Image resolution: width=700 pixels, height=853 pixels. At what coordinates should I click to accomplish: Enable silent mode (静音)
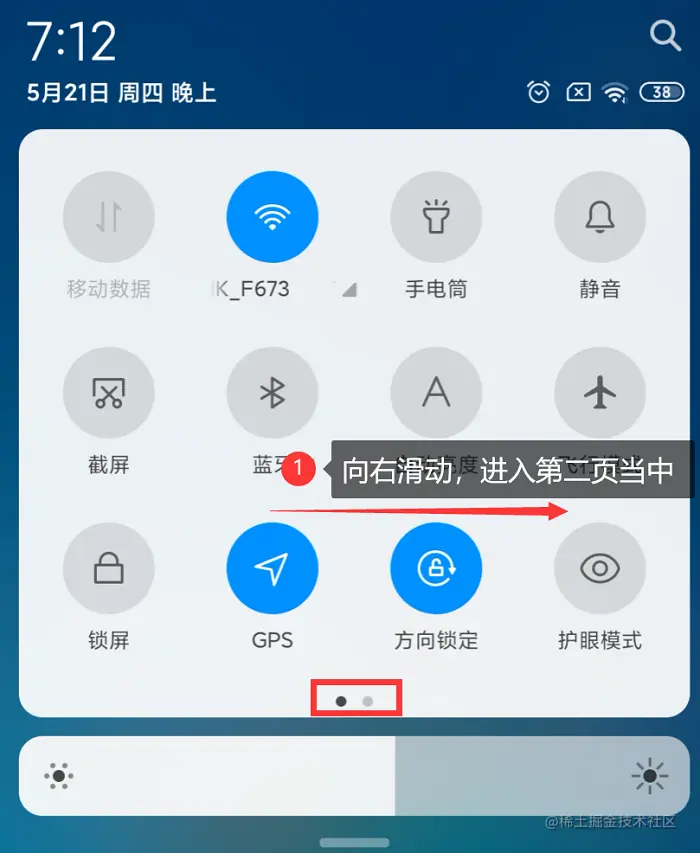click(600, 217)
